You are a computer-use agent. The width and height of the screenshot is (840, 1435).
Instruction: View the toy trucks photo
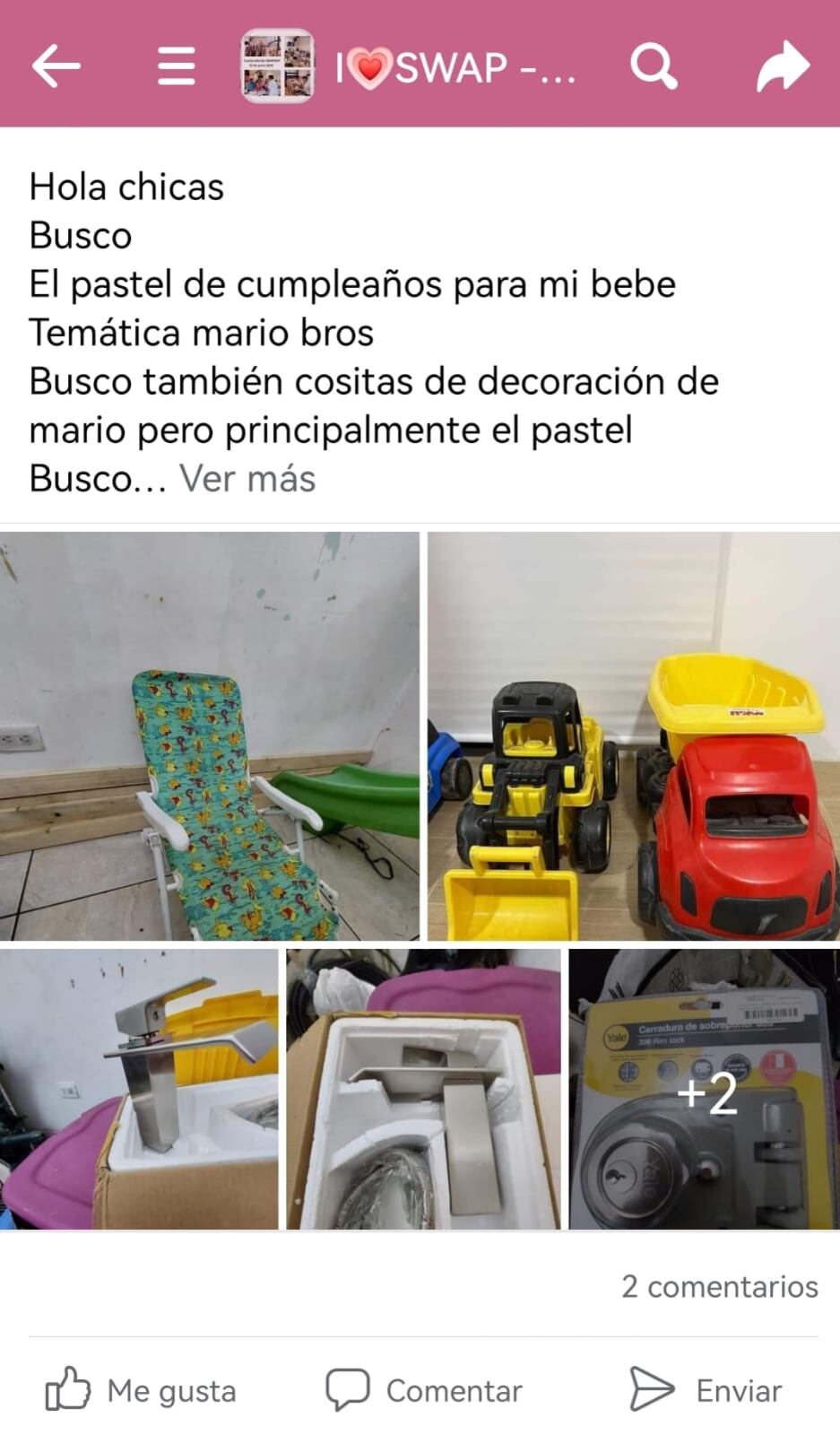(633, 735)
